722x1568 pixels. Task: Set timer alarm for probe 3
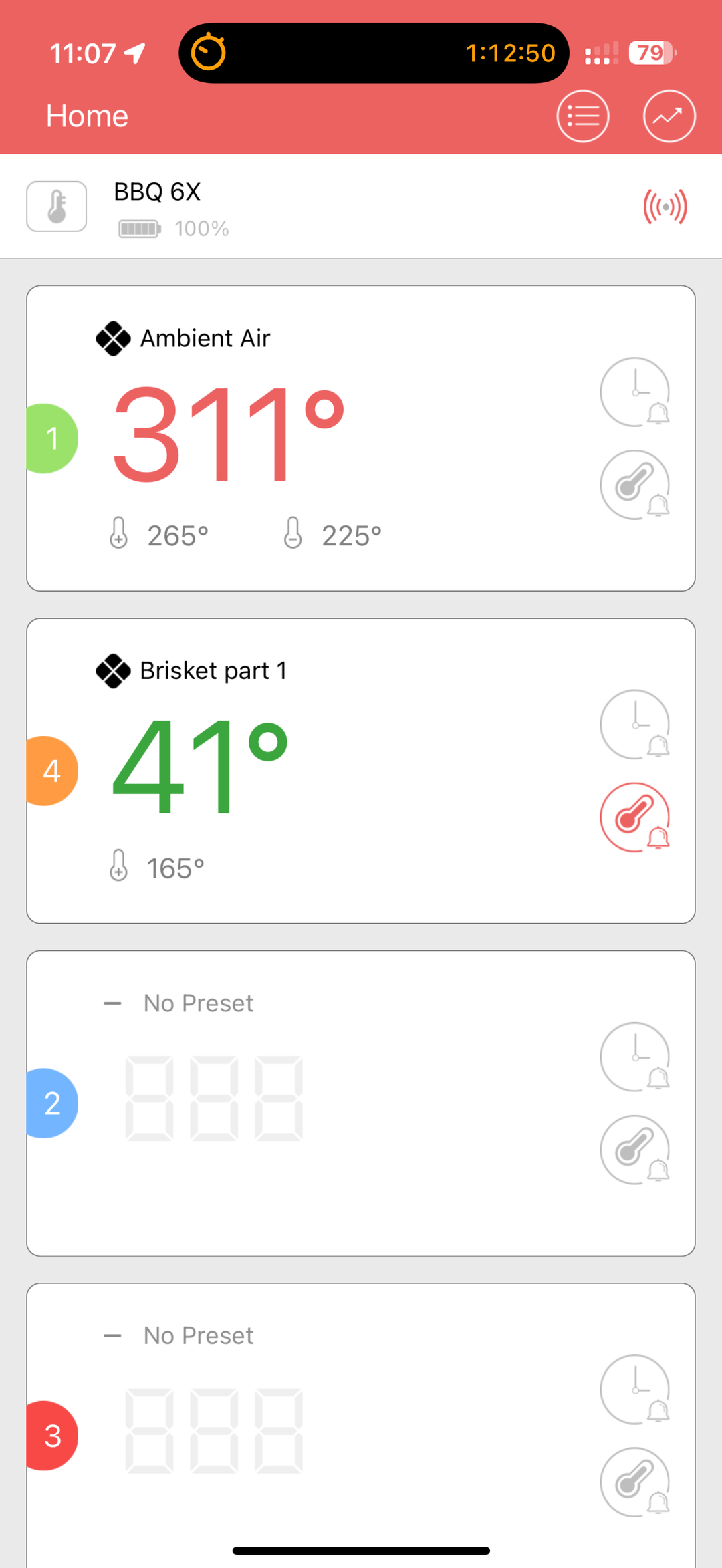(634, 1389)
